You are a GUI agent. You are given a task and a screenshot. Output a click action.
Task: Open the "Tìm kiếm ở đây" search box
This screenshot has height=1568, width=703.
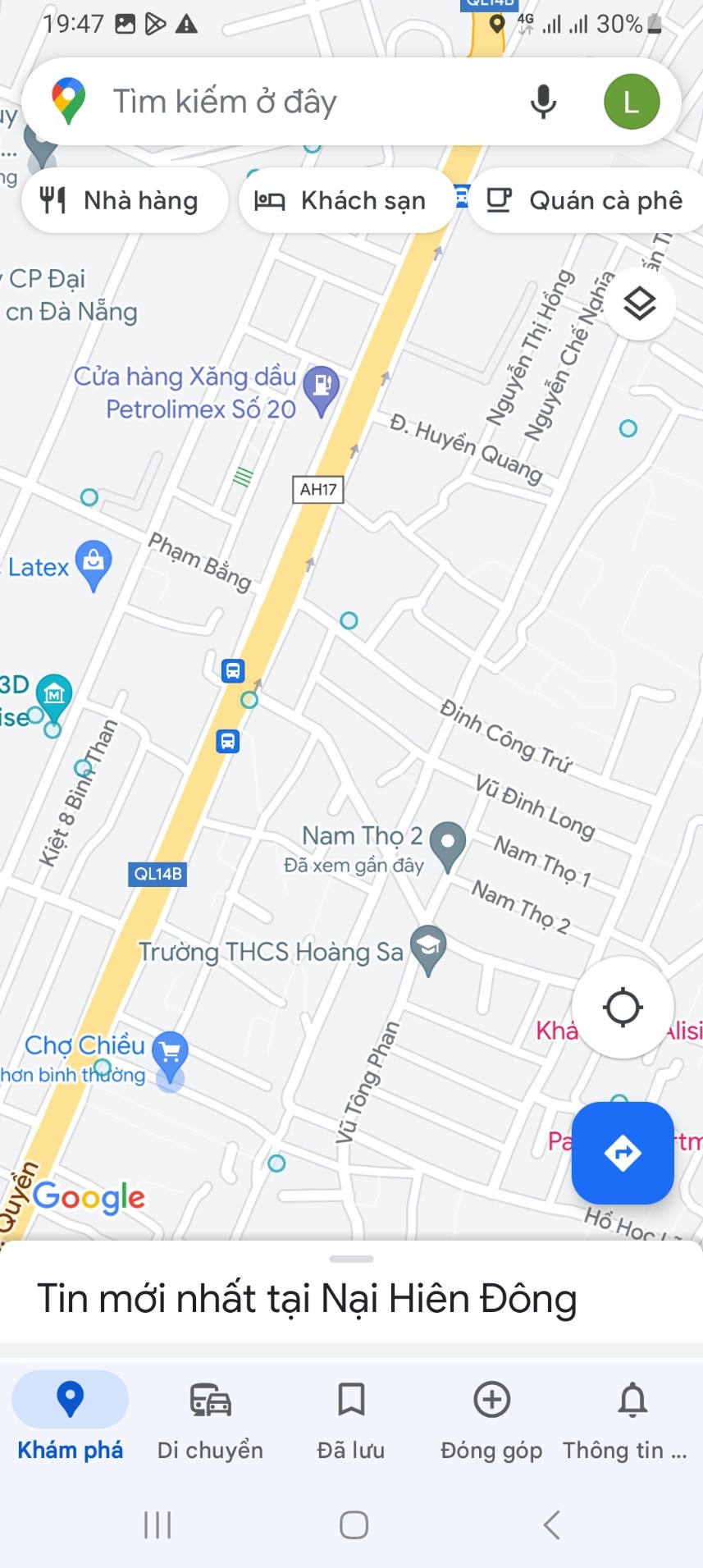(287, 102)
